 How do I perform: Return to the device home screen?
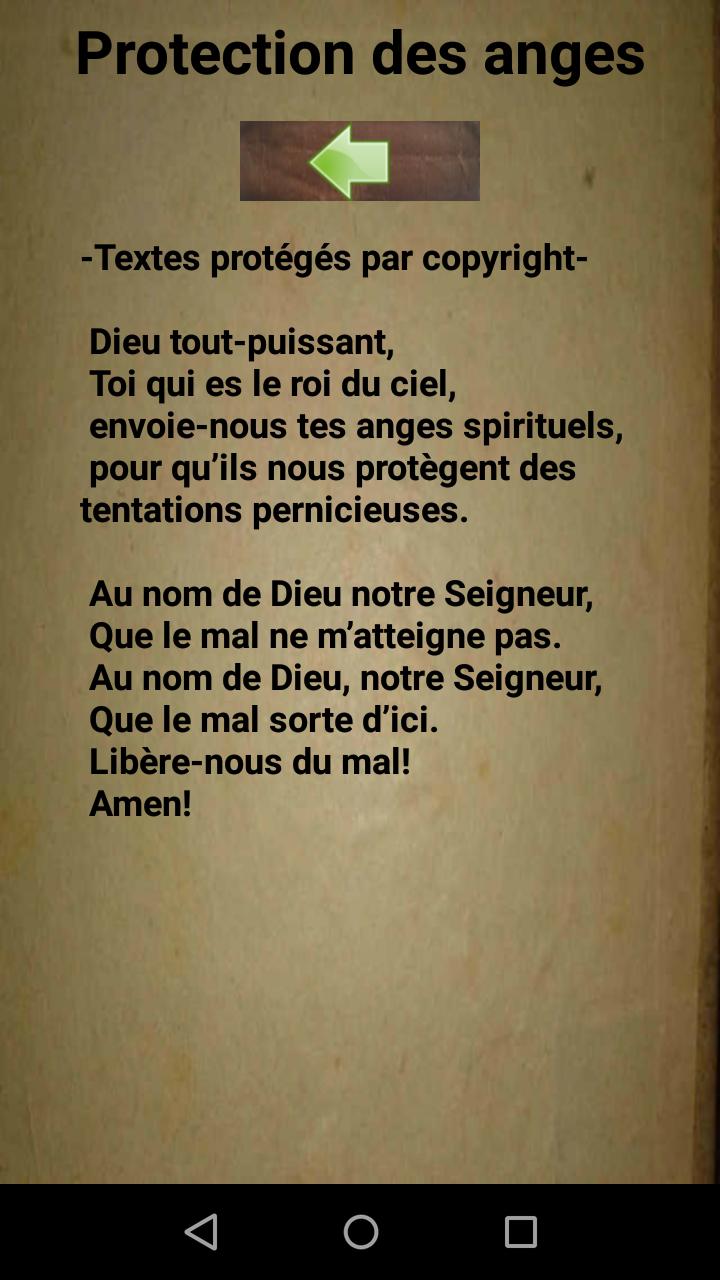(x=360, y=1232)
